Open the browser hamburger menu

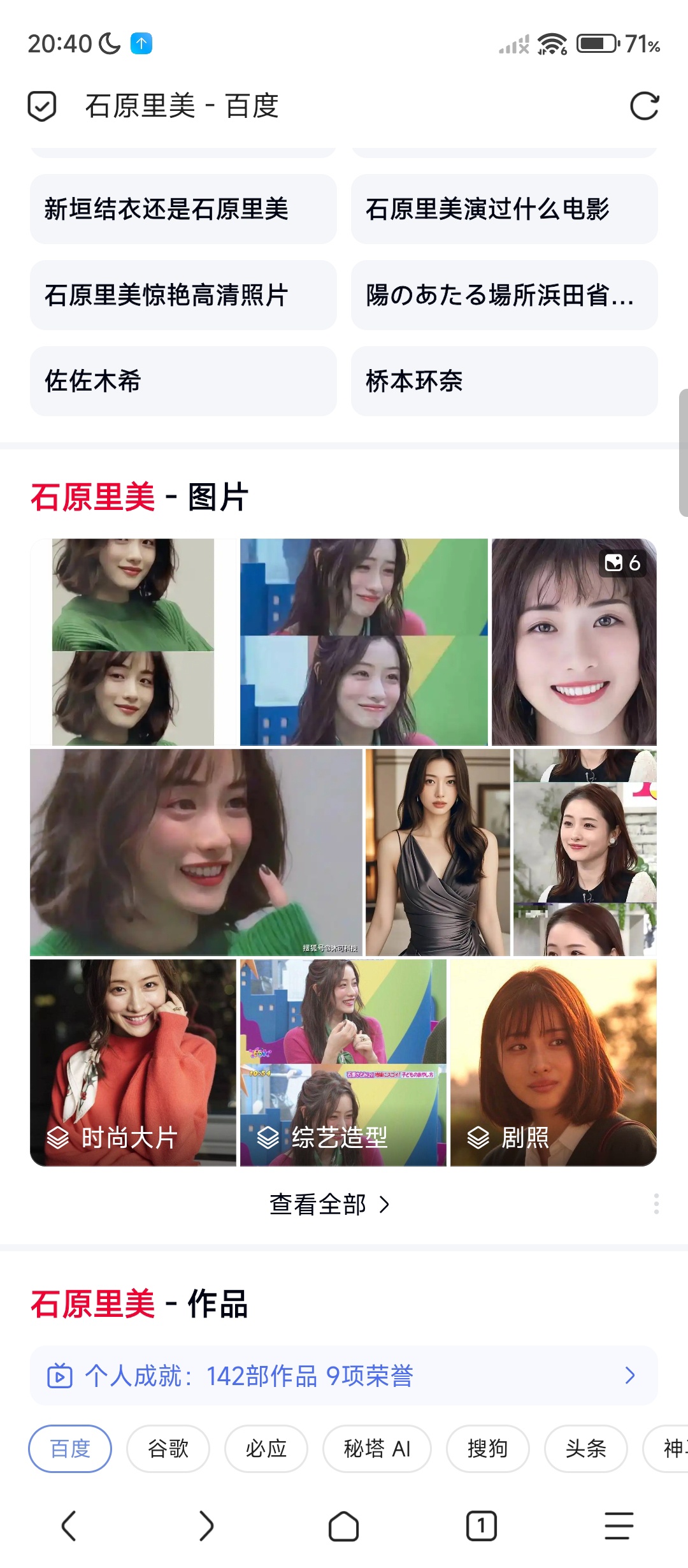[x=619, y=1526]
